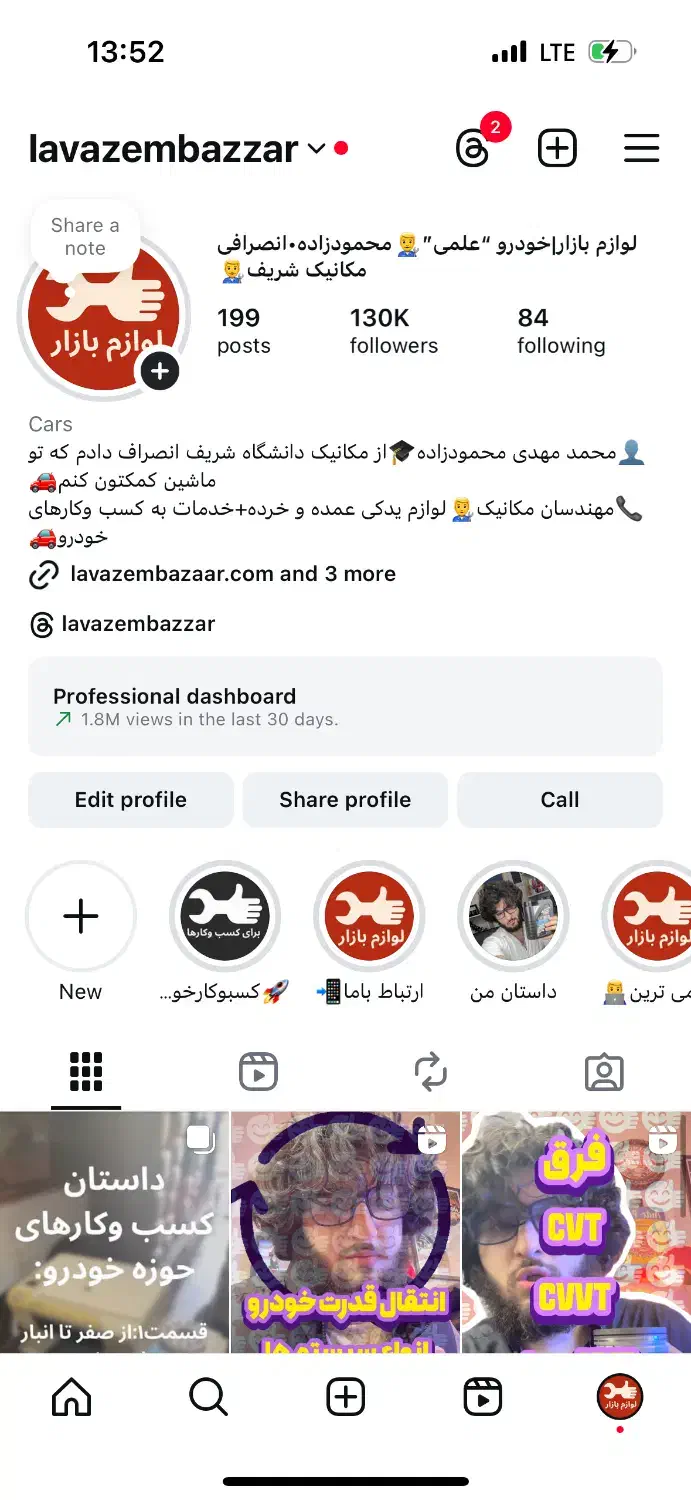
Task: Switch to the tagged photos tab
Action: click(x=603, y=1073)
